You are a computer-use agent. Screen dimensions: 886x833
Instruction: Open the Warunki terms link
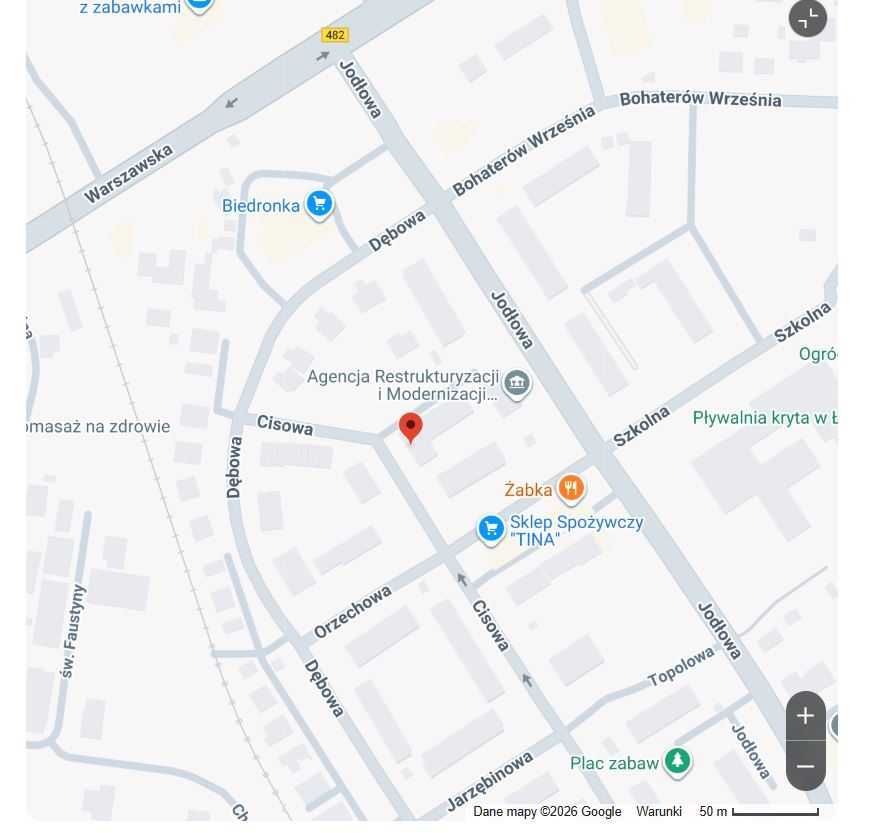659,812
